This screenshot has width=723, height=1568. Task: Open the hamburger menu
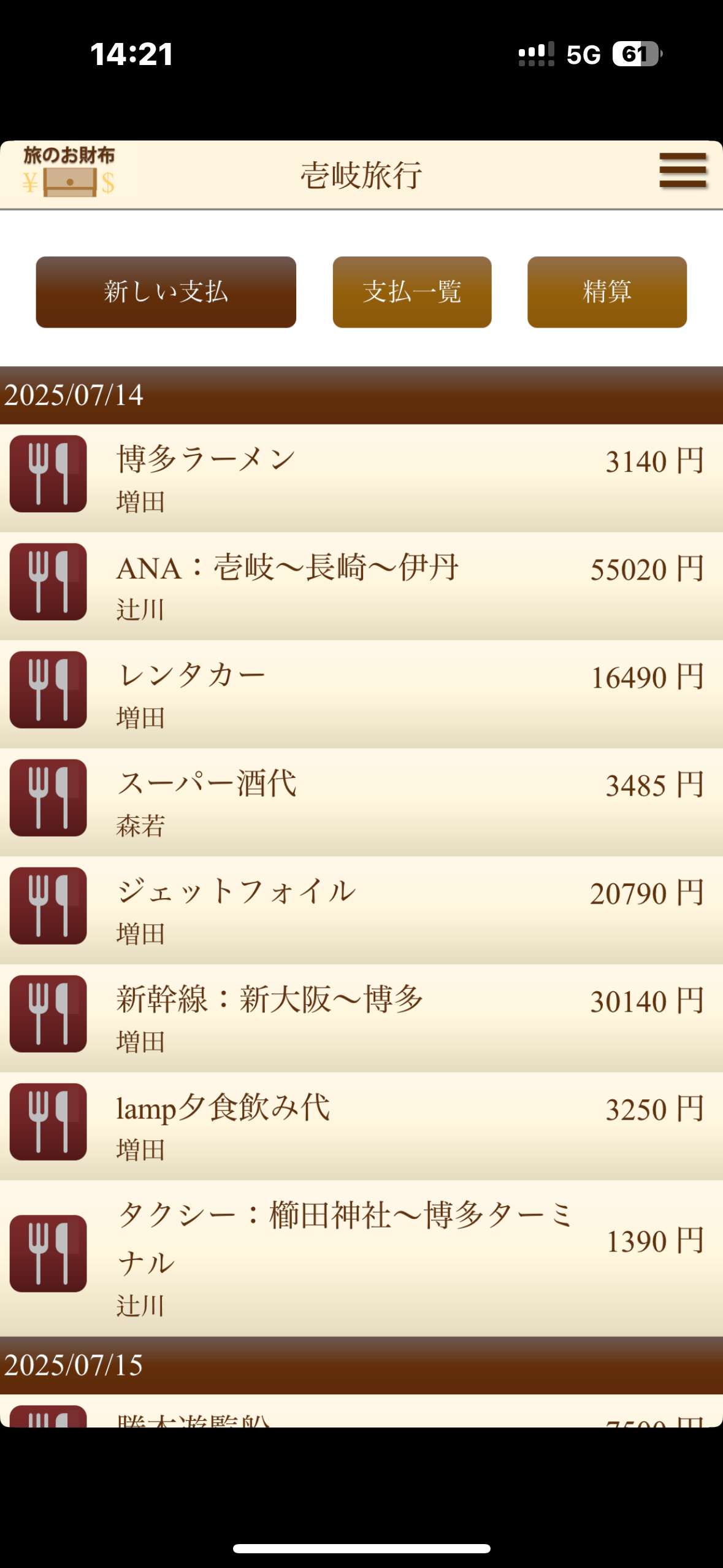683,171
